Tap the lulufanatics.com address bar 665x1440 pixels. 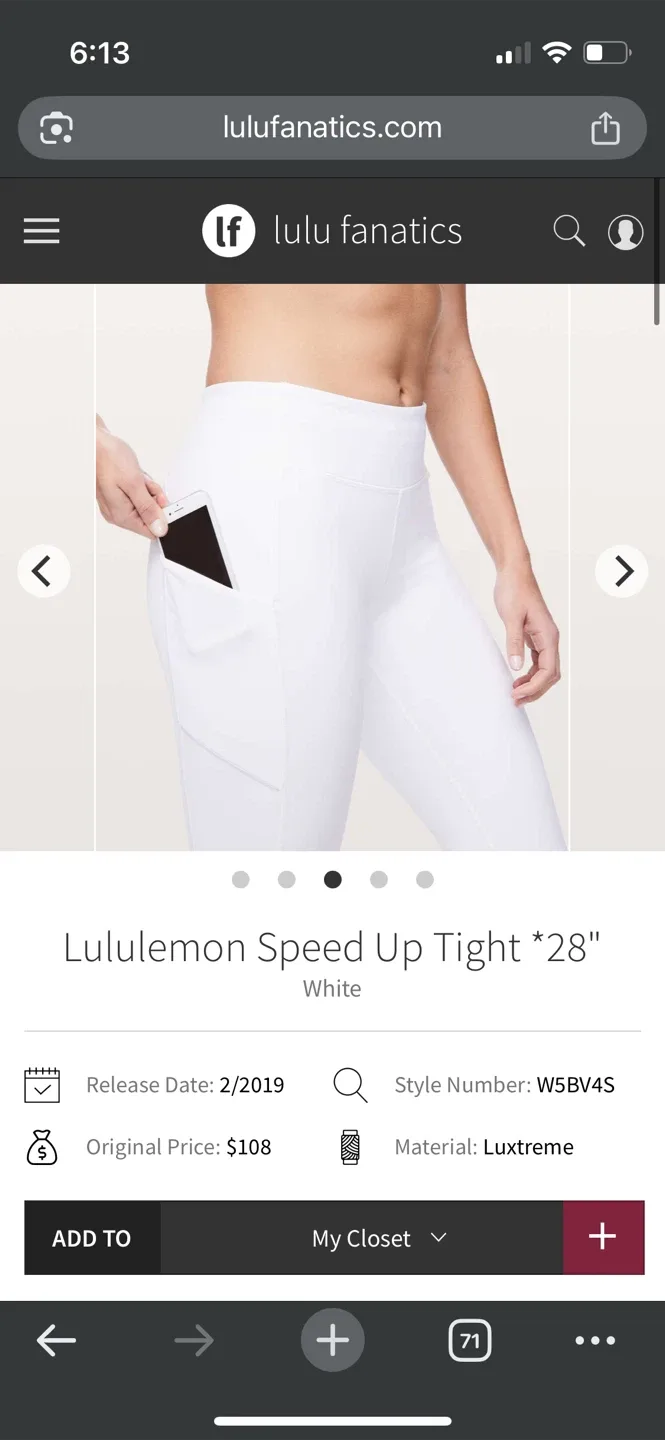click(332, 128)
